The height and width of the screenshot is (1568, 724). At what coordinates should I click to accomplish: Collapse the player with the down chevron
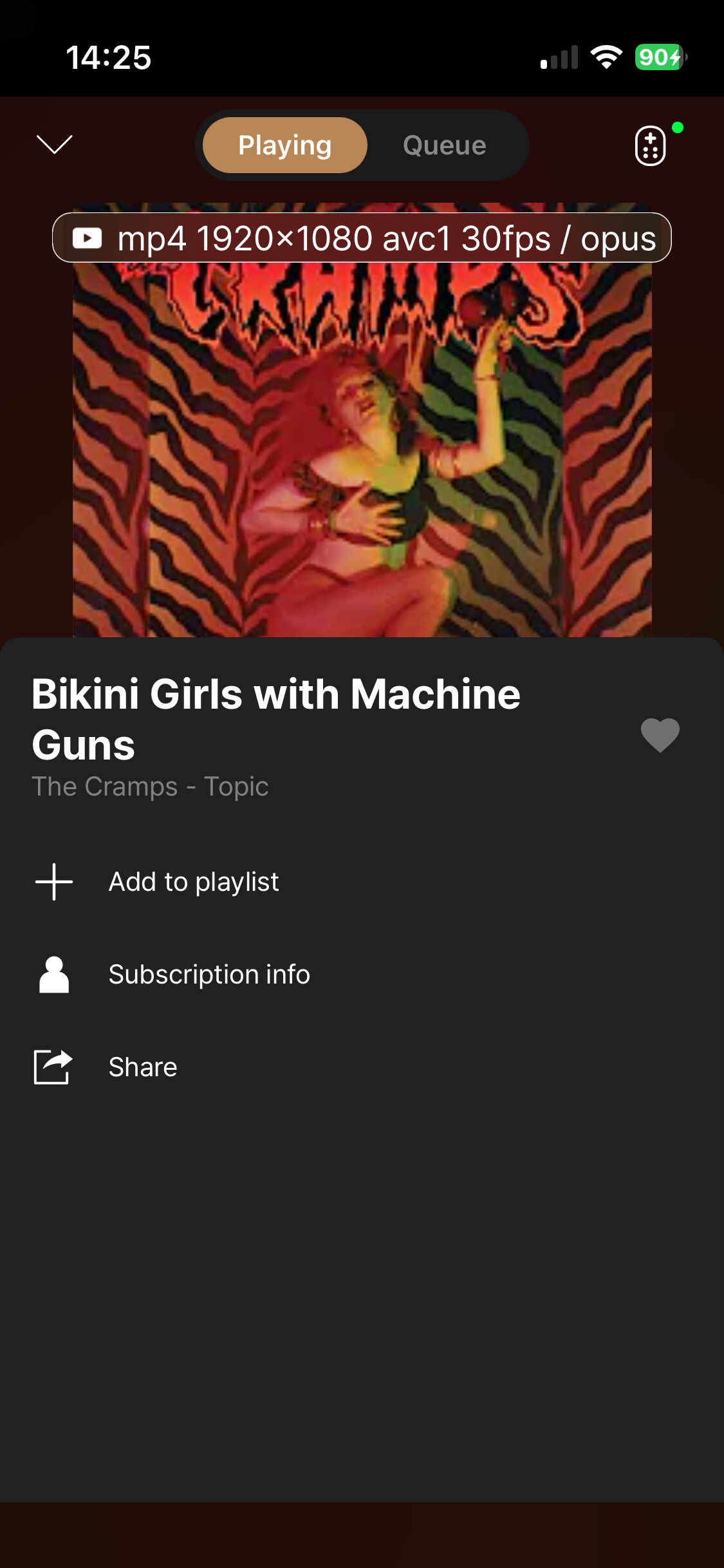point(55,145)
